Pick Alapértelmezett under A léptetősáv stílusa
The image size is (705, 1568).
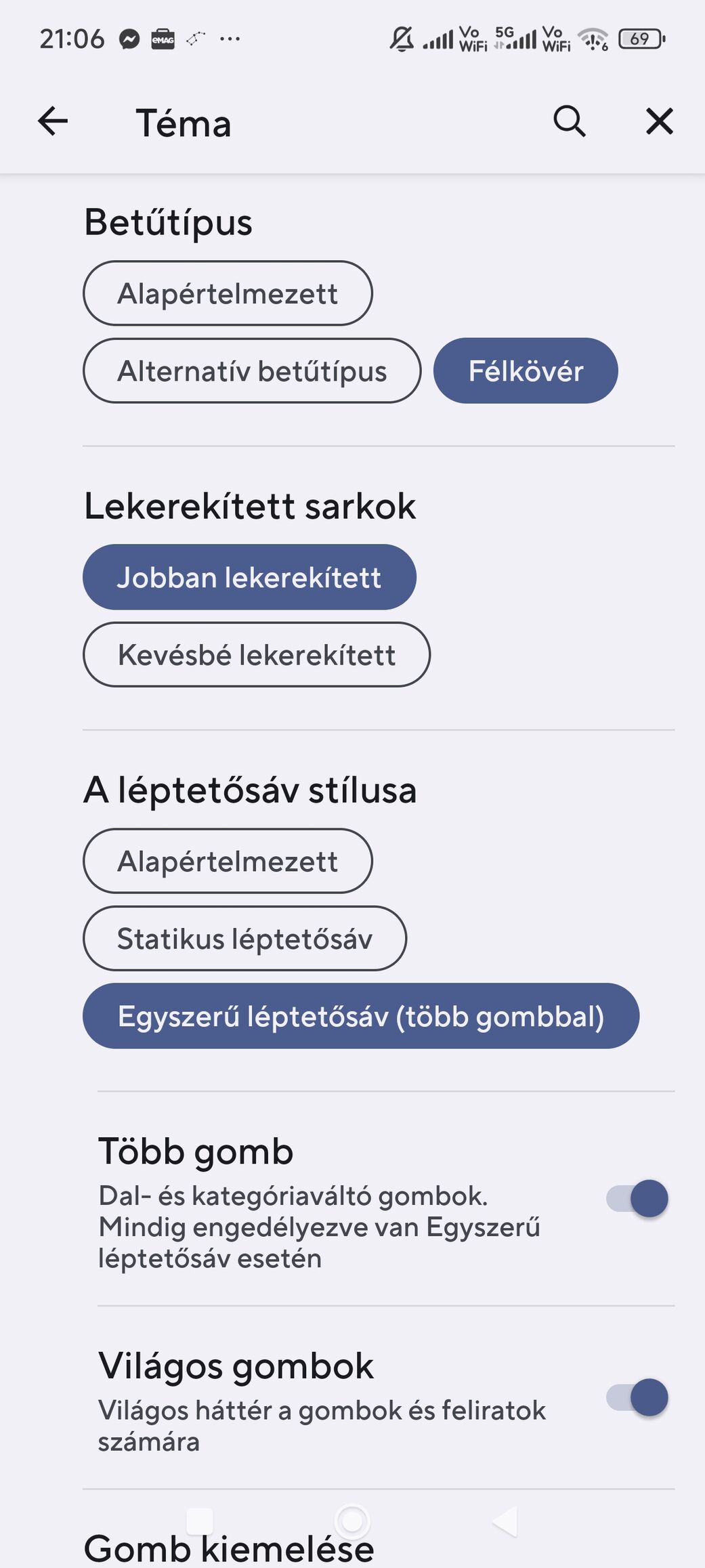(x=228, y=861)
